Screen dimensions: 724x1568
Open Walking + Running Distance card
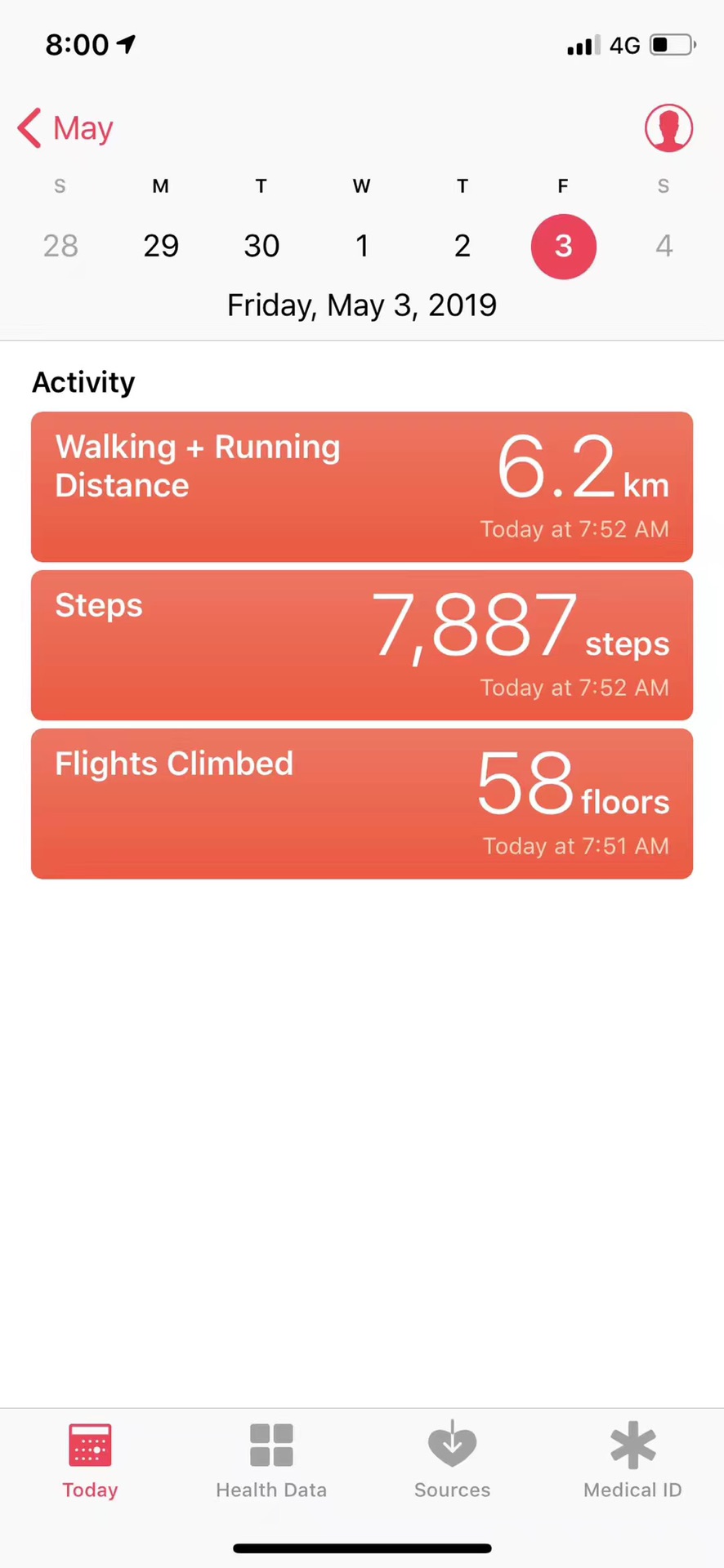coord(362,487)
